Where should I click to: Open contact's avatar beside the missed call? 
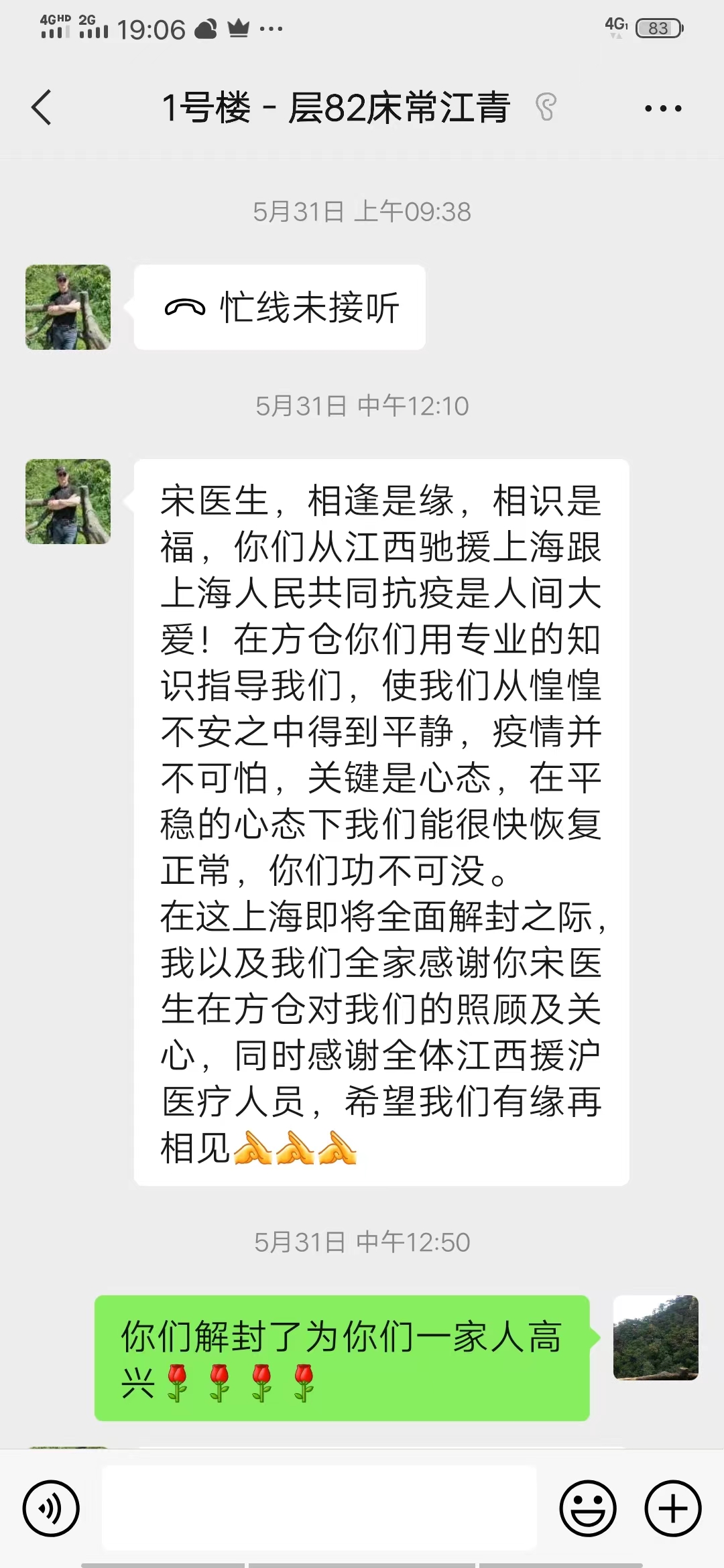tap(68, 308)
